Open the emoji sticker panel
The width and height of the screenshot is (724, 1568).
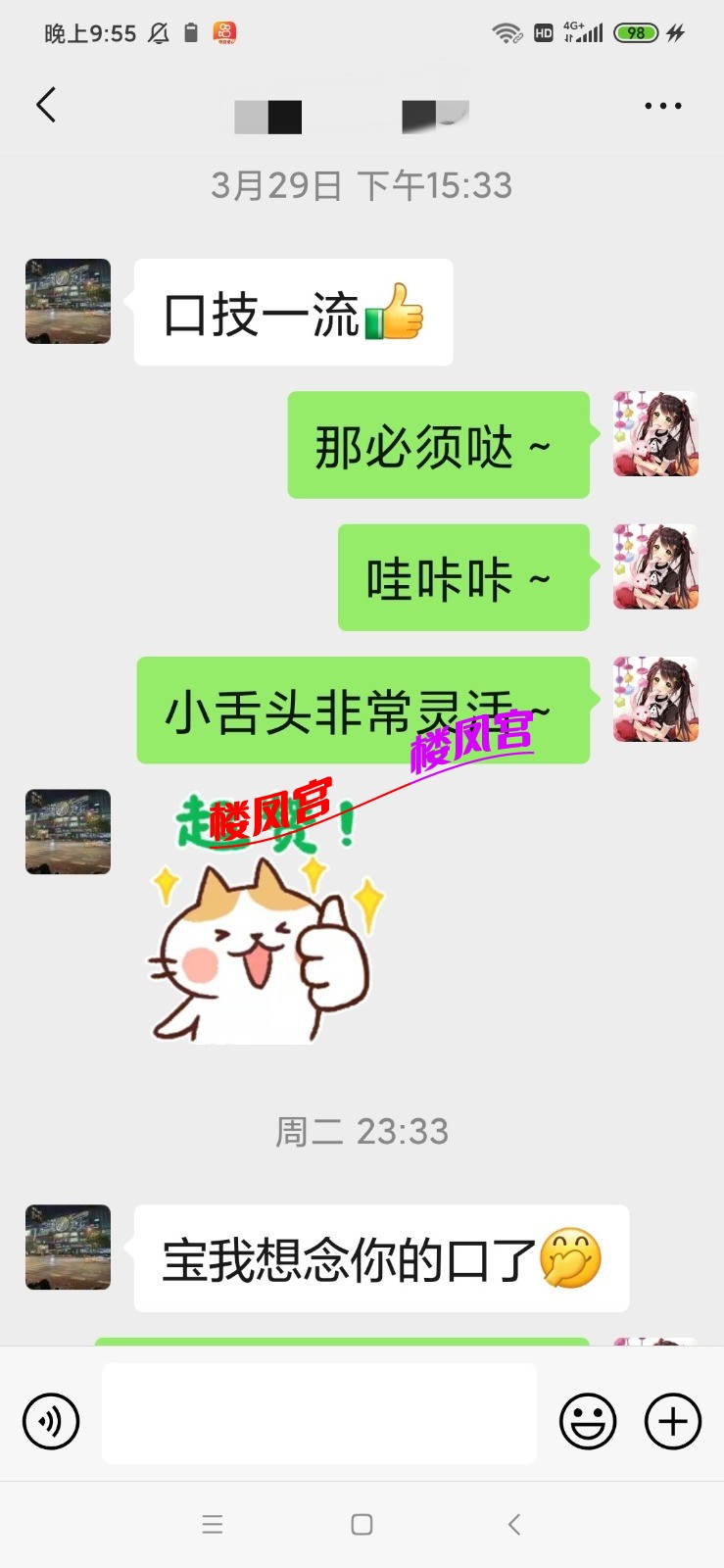point(588,1421)
